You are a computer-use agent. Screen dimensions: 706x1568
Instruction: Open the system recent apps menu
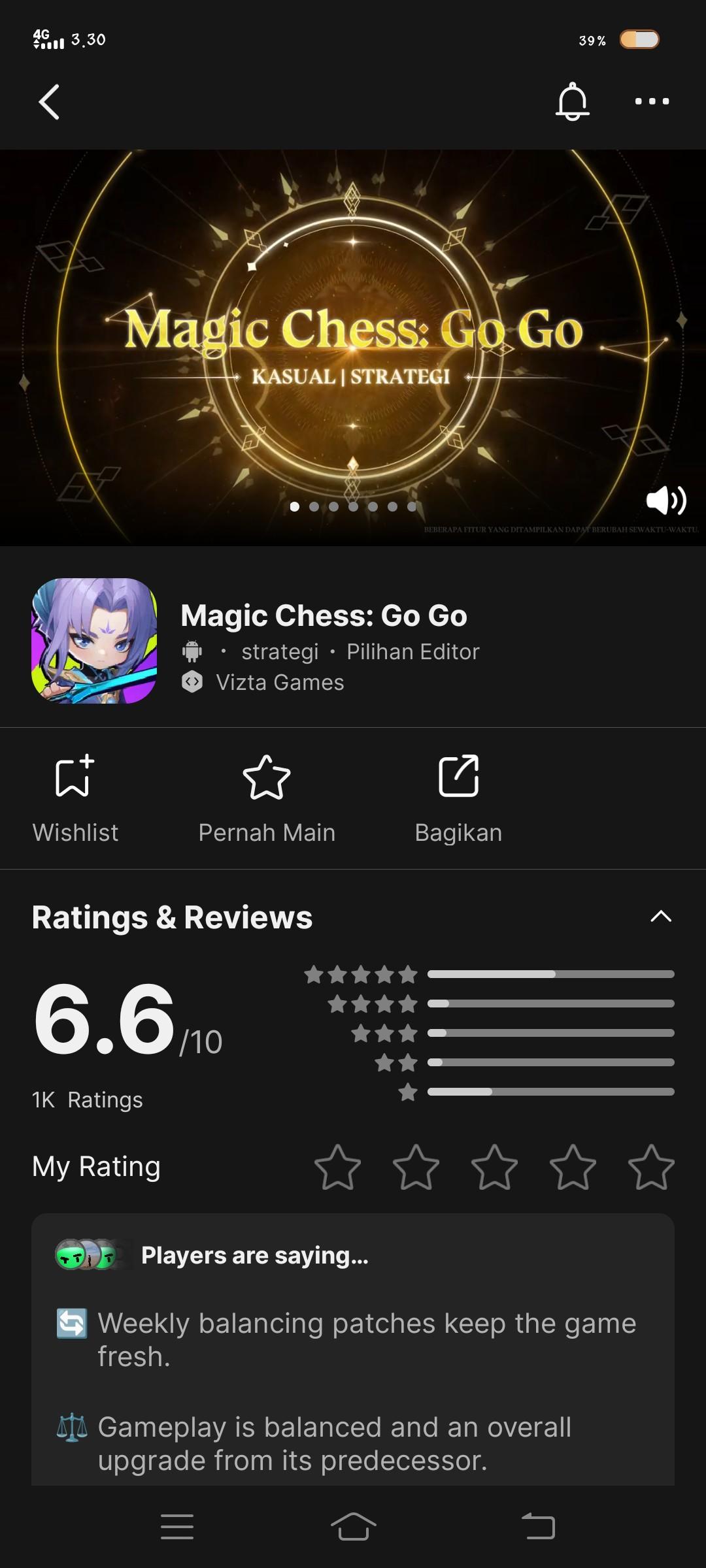tap(177, 1526)
